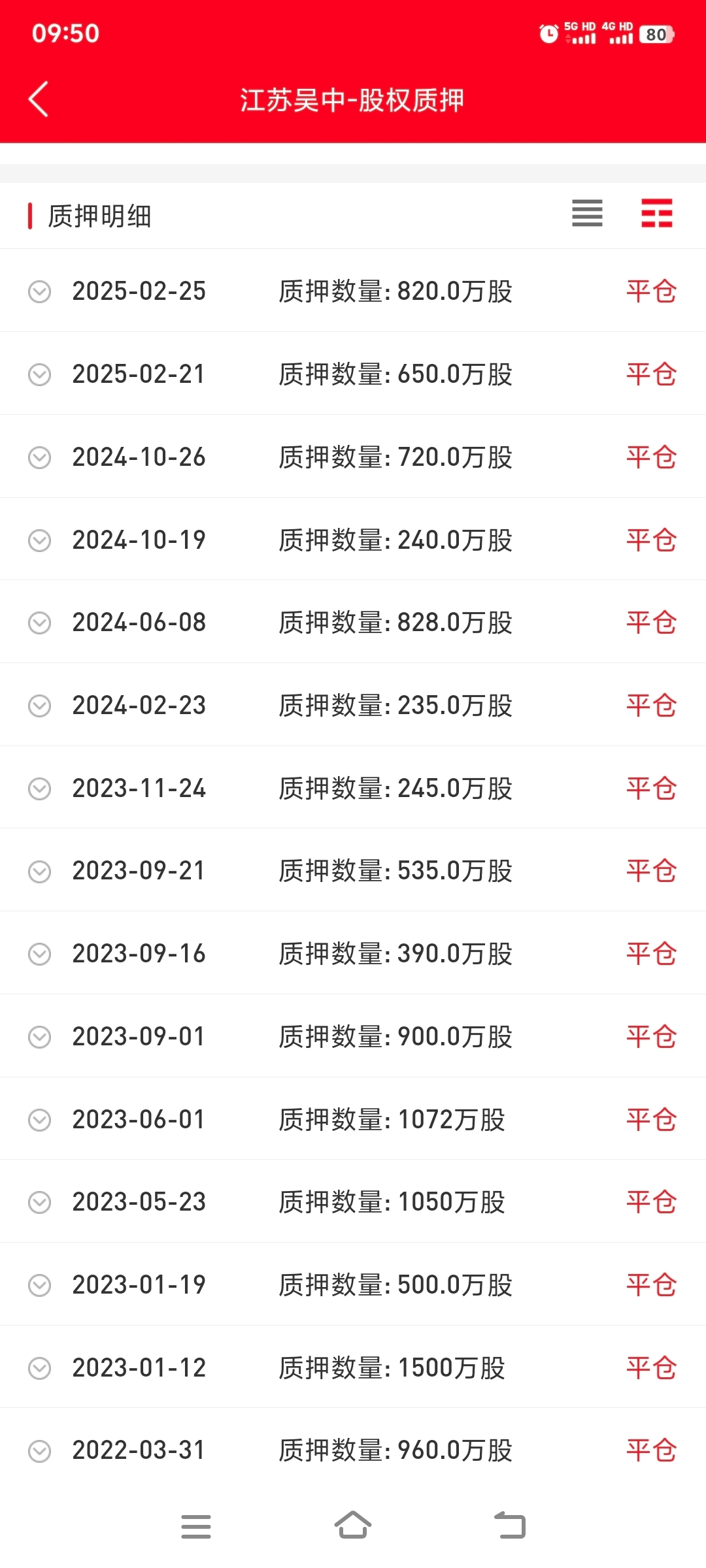Expand the 2023-05-23 pledge record
Image resolution: width=706 pixels, height=1568 pixels.
pos(40,1202)
